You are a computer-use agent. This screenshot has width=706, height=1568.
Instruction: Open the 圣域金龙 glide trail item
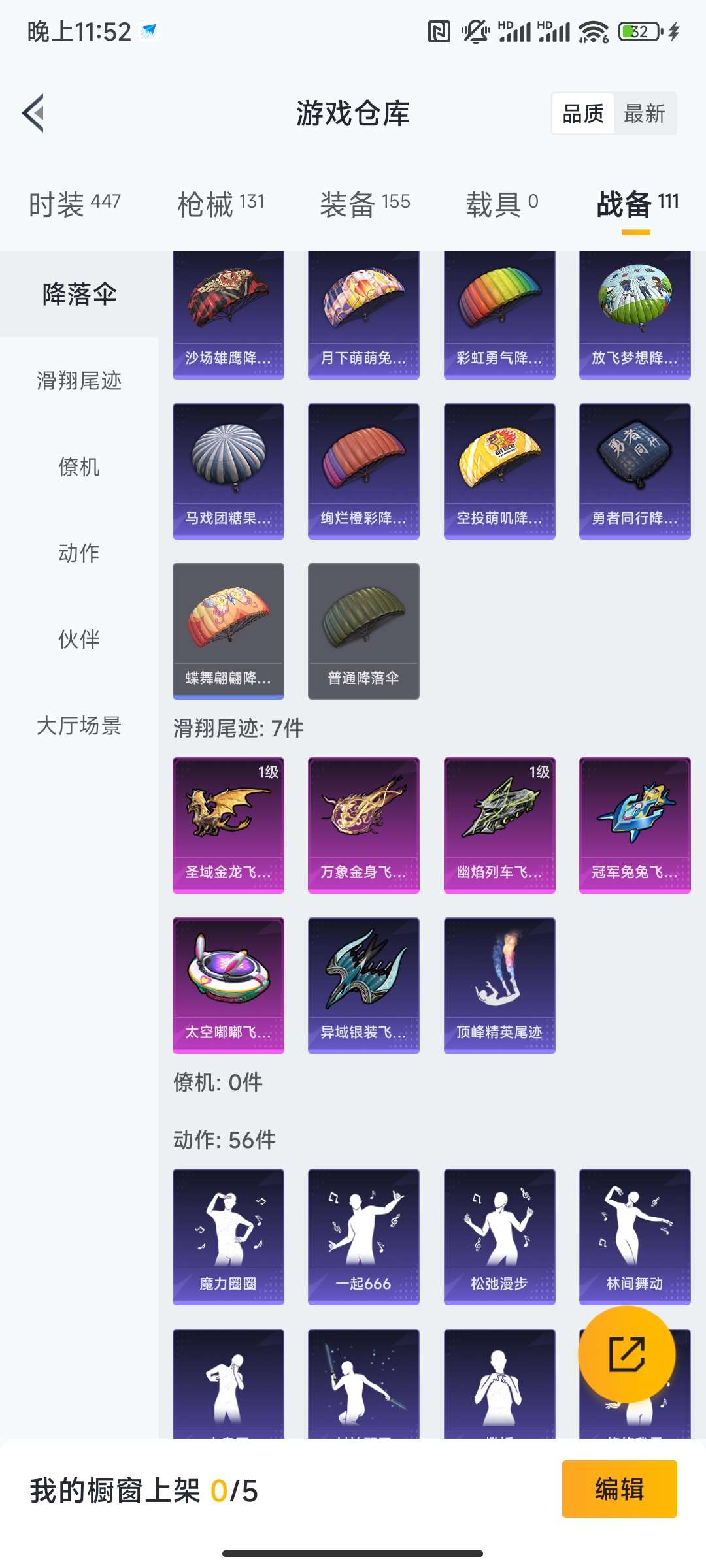click(x=228, y=825)
